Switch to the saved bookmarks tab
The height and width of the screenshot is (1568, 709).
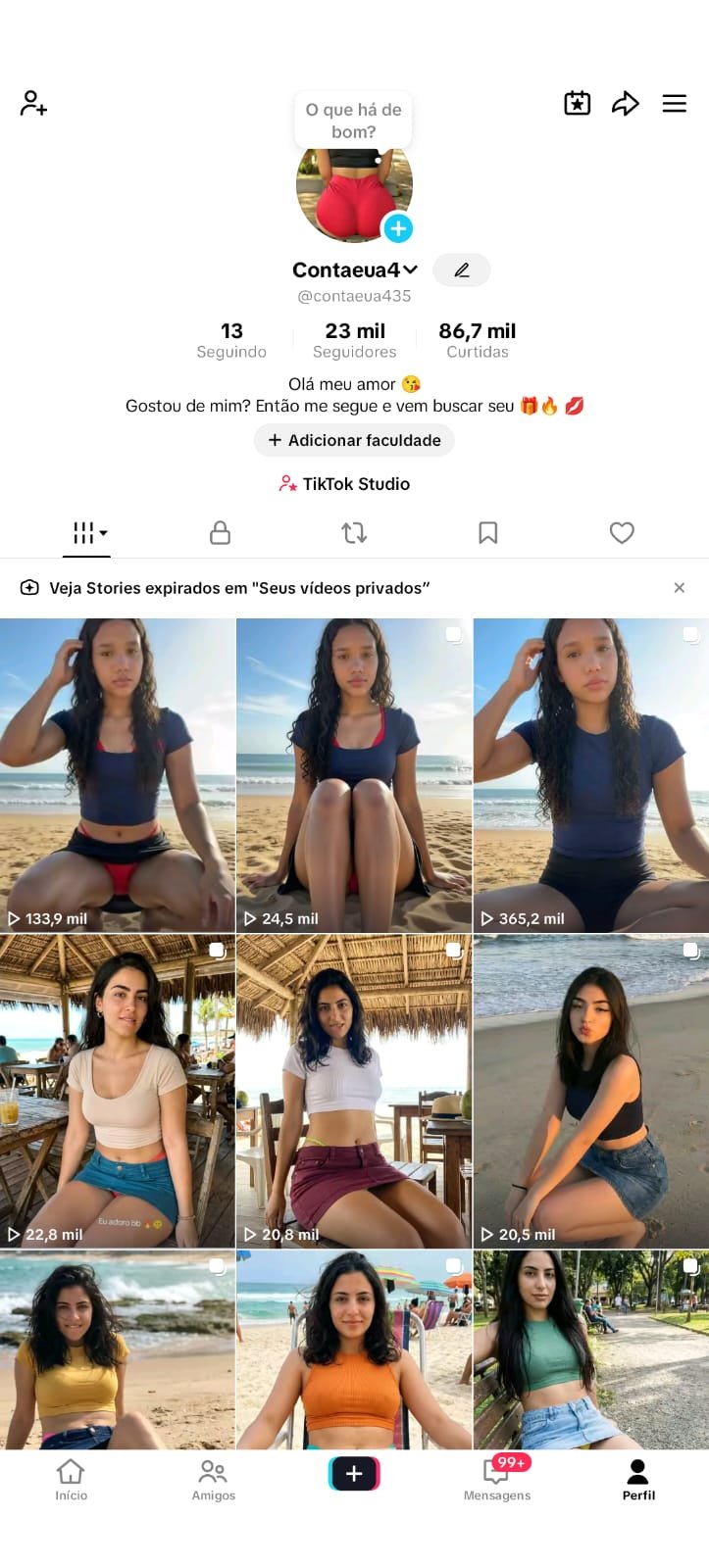[x=487, y=532]
